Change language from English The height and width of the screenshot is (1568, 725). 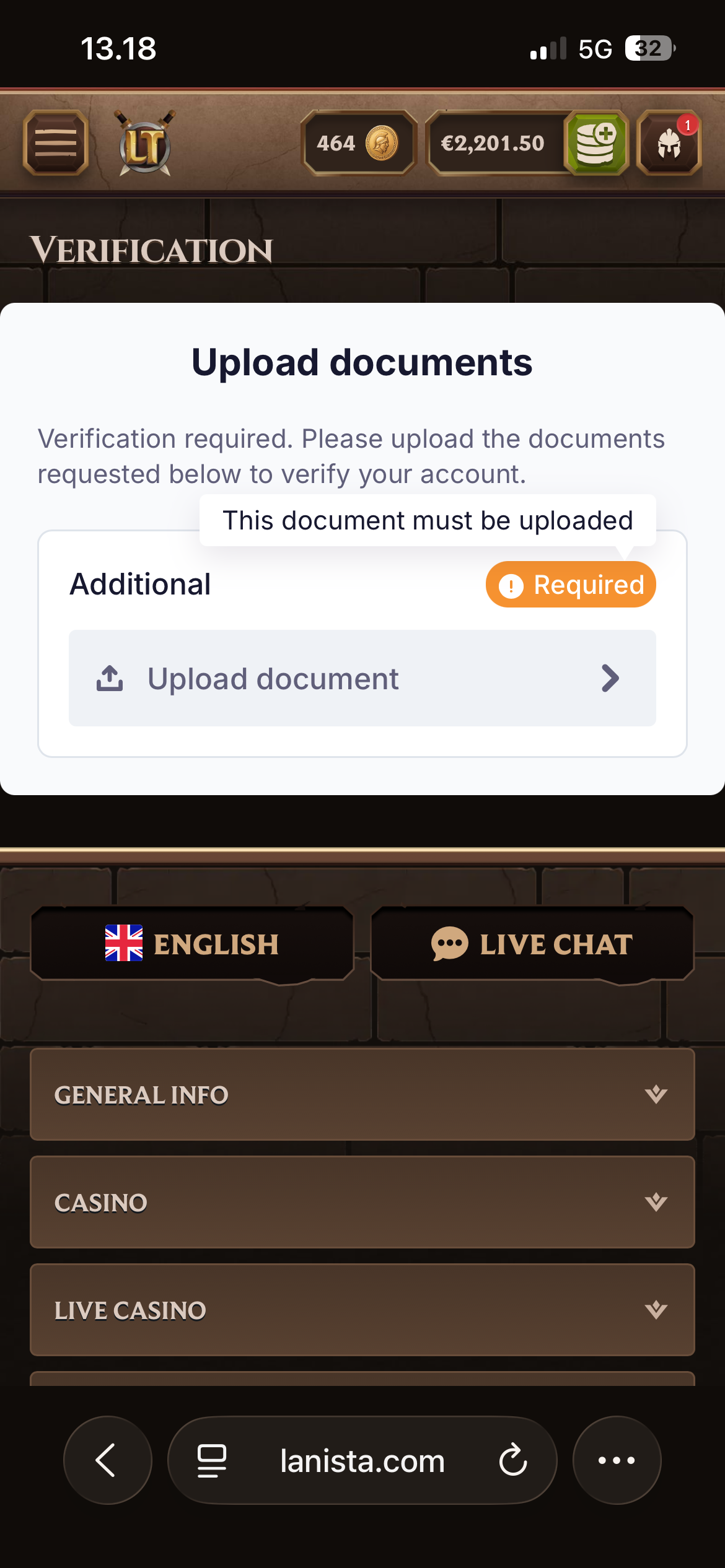(x=192, y=944)
